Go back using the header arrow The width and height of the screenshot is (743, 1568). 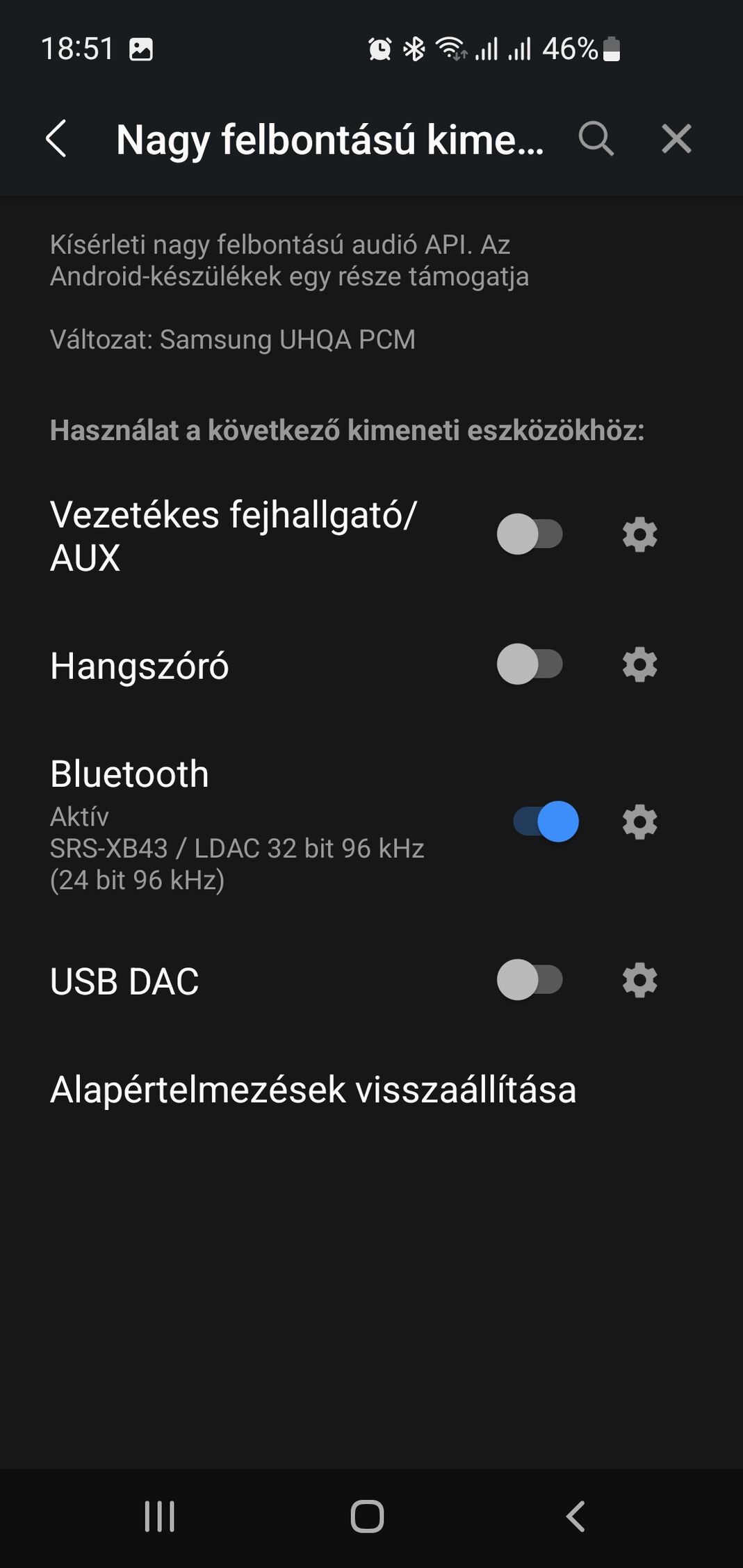pyautogui.click(x=56, y=138)
